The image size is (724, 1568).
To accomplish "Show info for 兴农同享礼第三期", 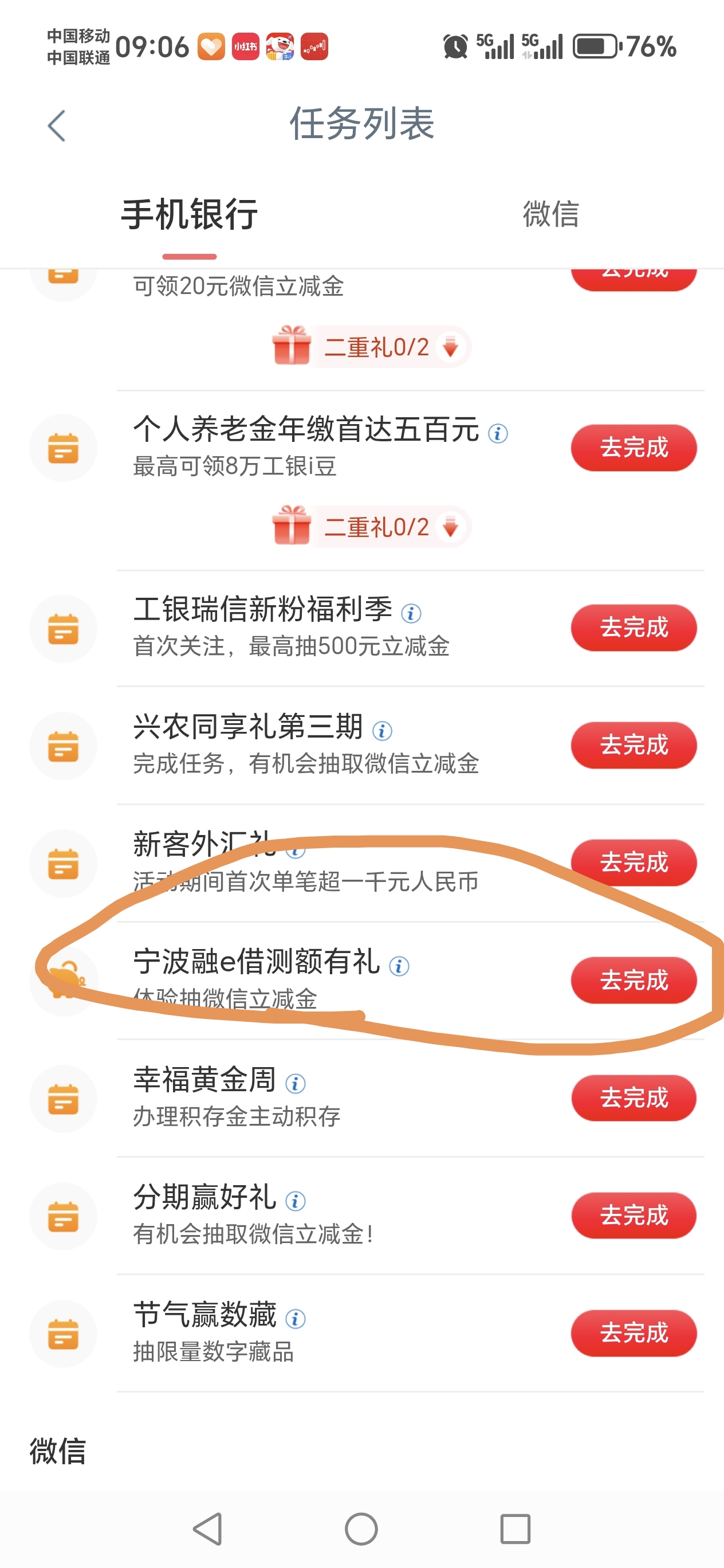I will click(382, 731).
